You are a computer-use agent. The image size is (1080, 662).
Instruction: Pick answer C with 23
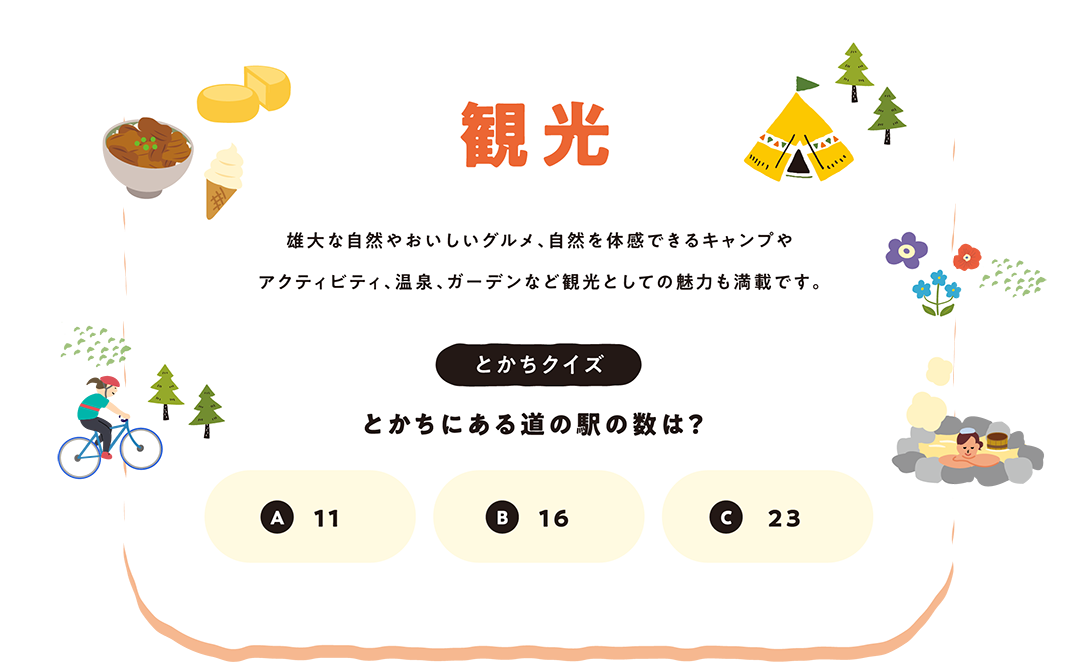tap(767, 517)
